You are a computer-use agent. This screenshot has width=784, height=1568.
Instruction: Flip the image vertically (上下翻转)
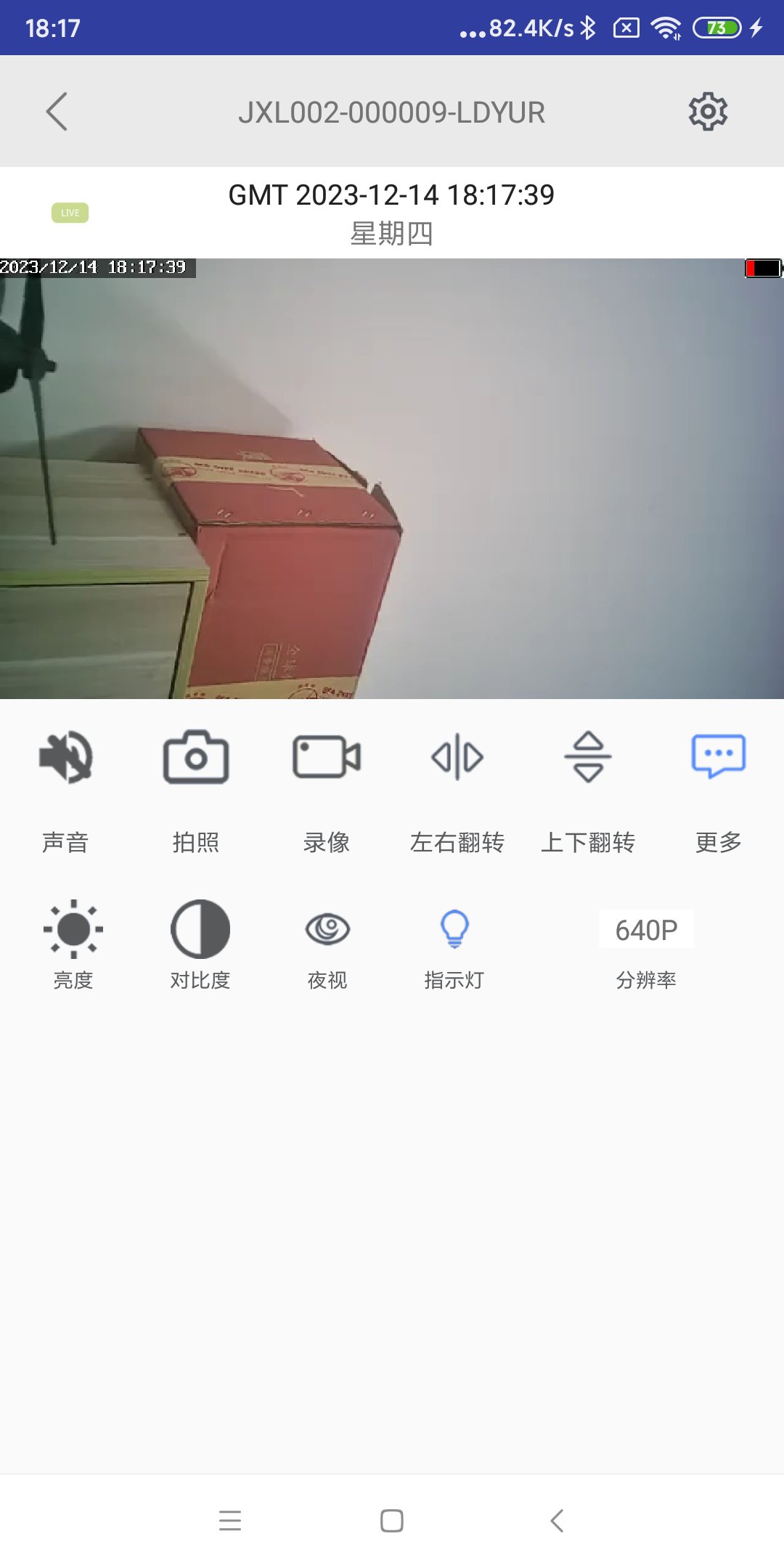pyautogui.click(x=588, y=758)
